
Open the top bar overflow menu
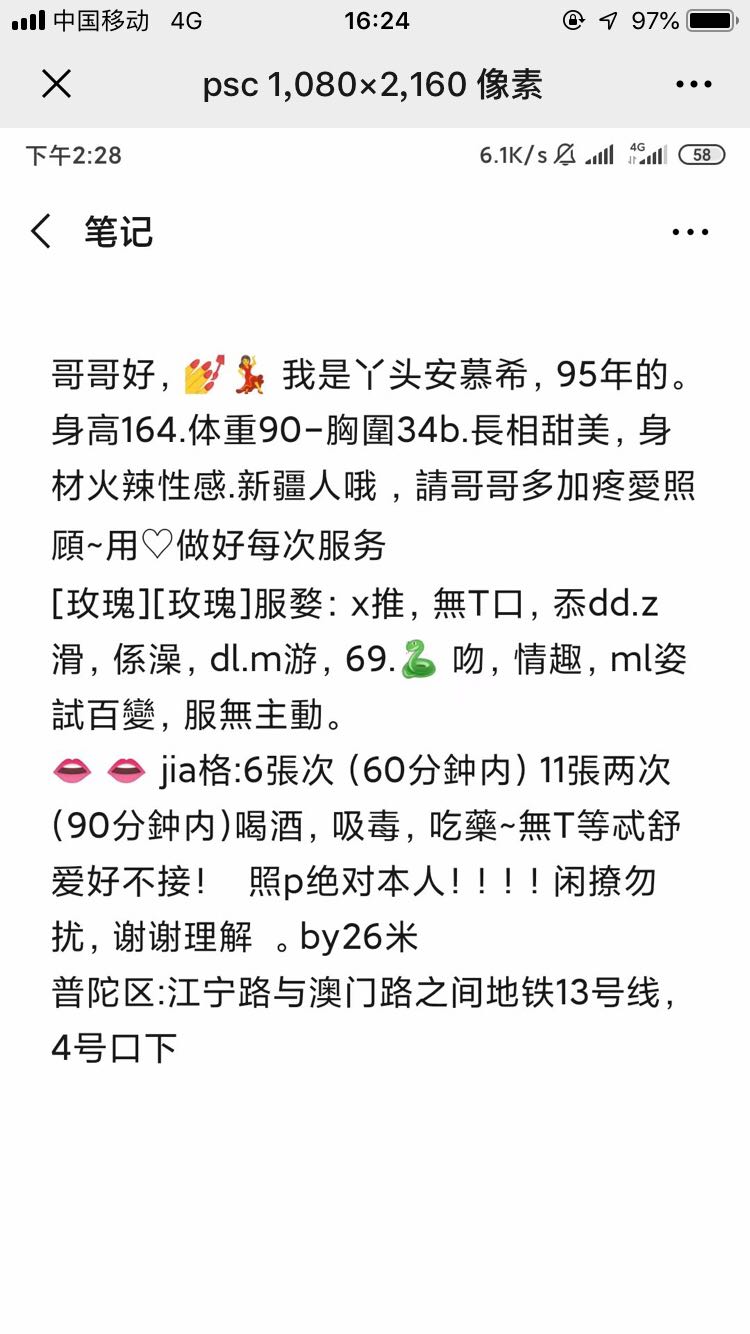693,85
